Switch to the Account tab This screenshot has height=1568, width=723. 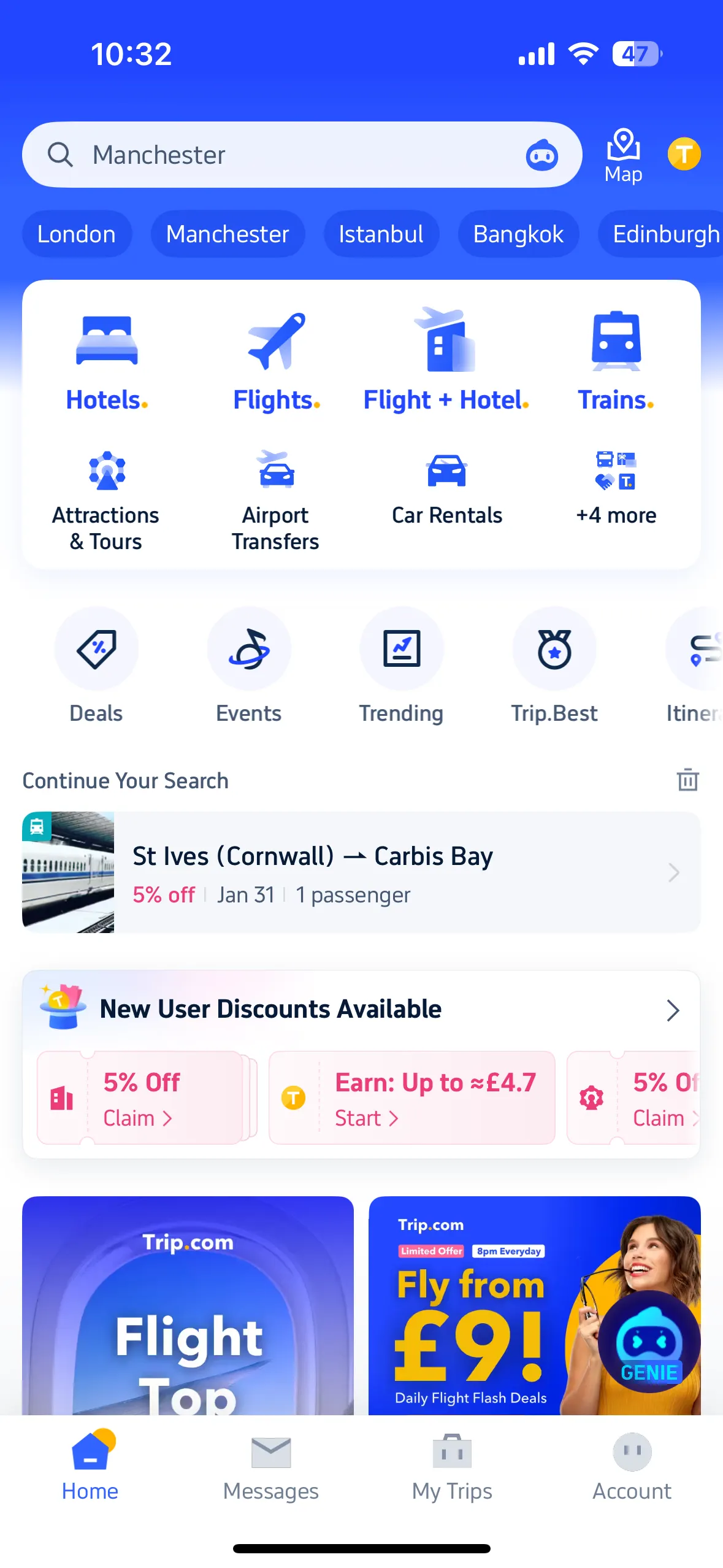632,1468
